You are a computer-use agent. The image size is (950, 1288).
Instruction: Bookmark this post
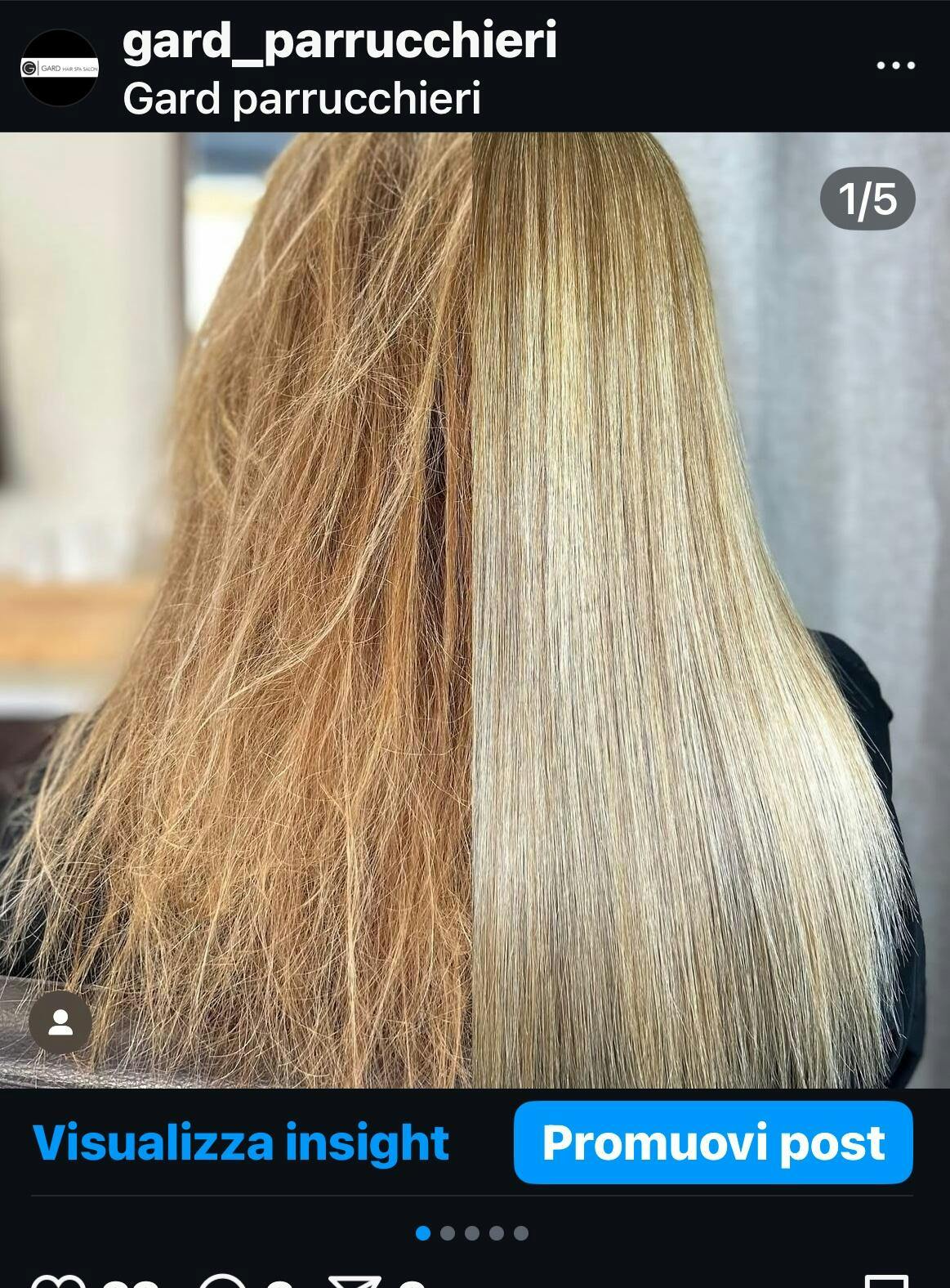click(x=885, y=1281)
